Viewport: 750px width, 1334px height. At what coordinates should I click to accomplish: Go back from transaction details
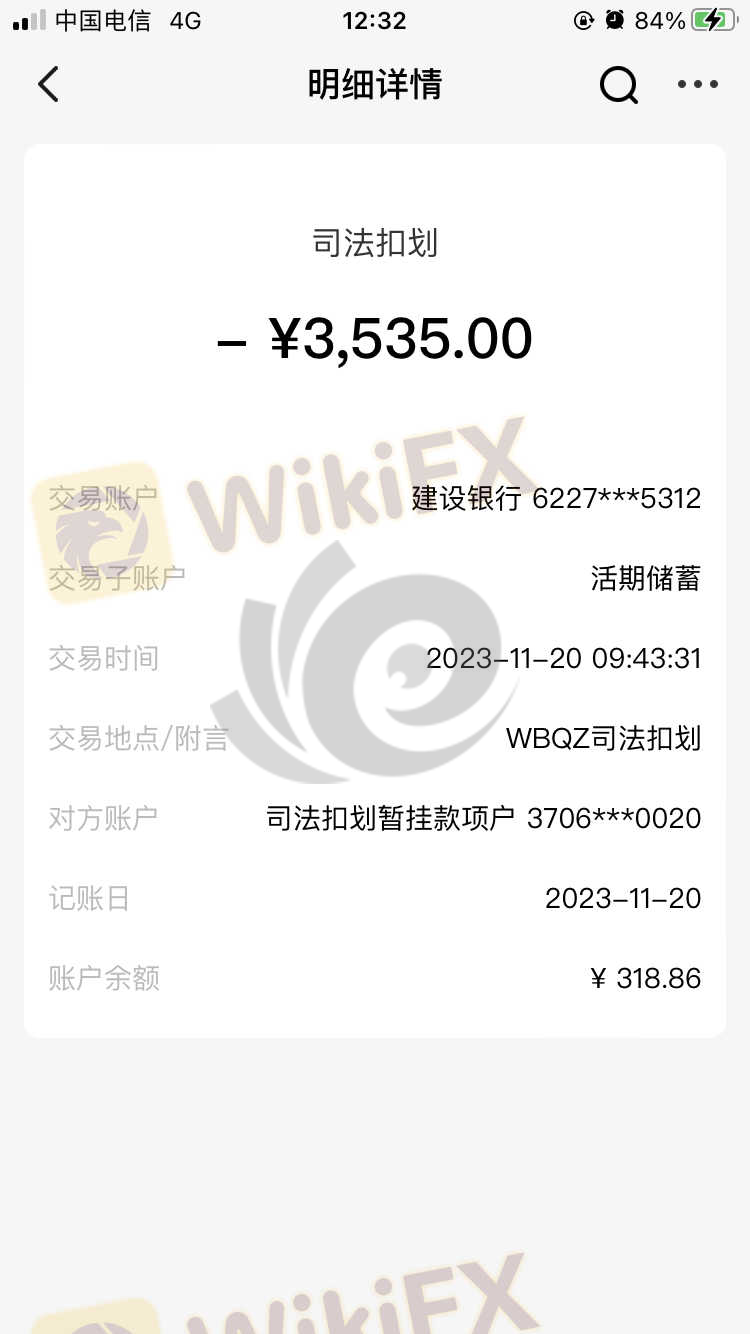[x=48, y=85]
